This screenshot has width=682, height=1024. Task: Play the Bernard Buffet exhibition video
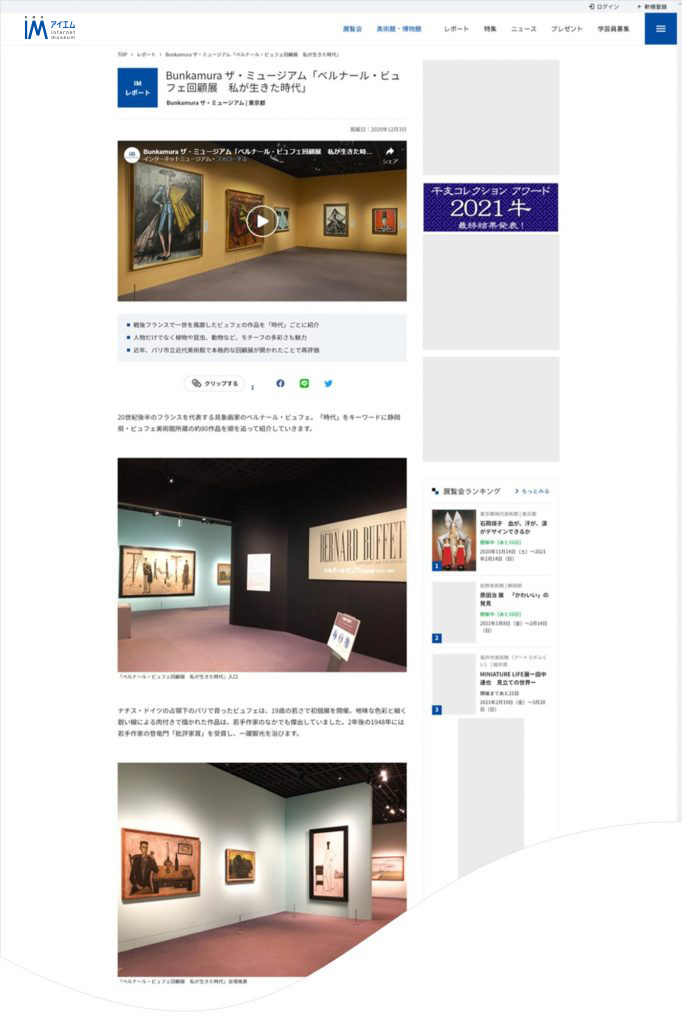(262, 220)
